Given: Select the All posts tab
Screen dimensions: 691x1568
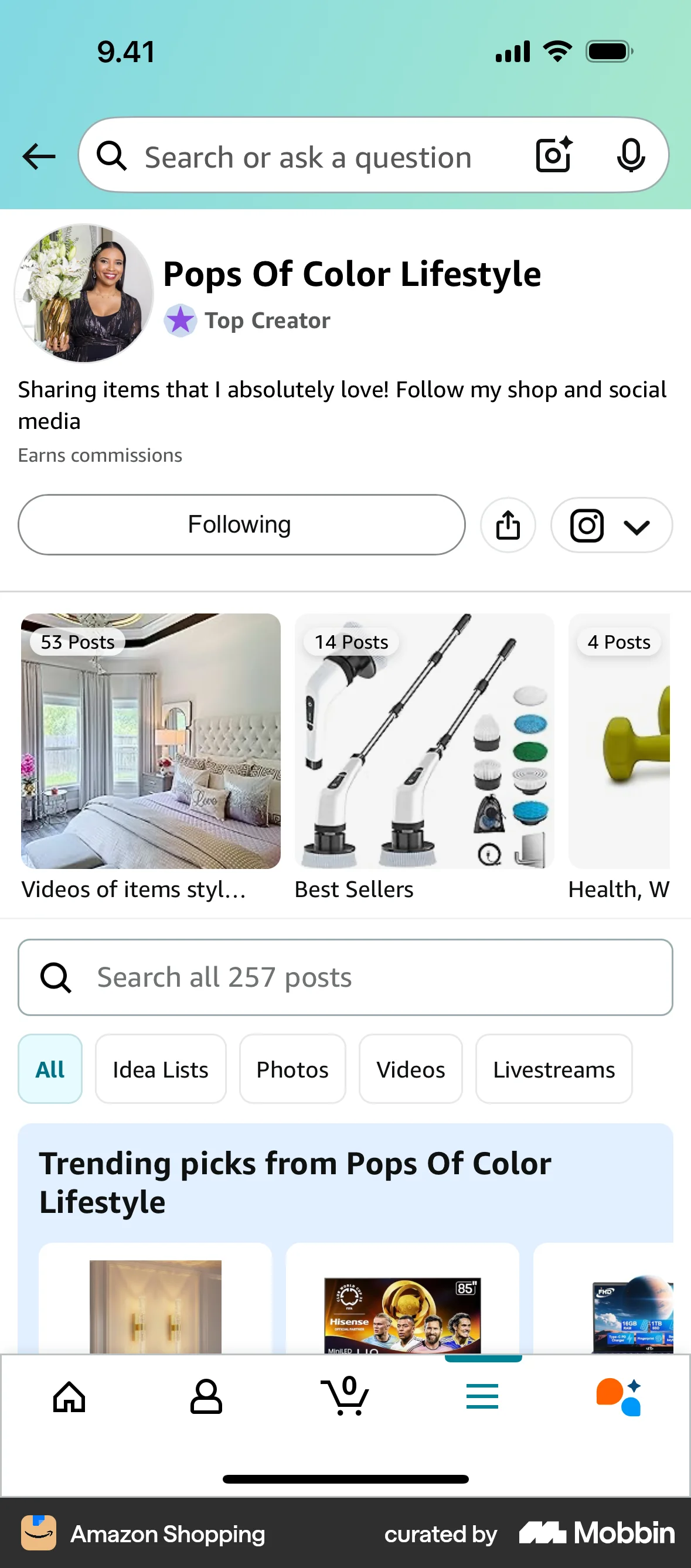Looking at the screenshot, I should [x=50, y=1069].
